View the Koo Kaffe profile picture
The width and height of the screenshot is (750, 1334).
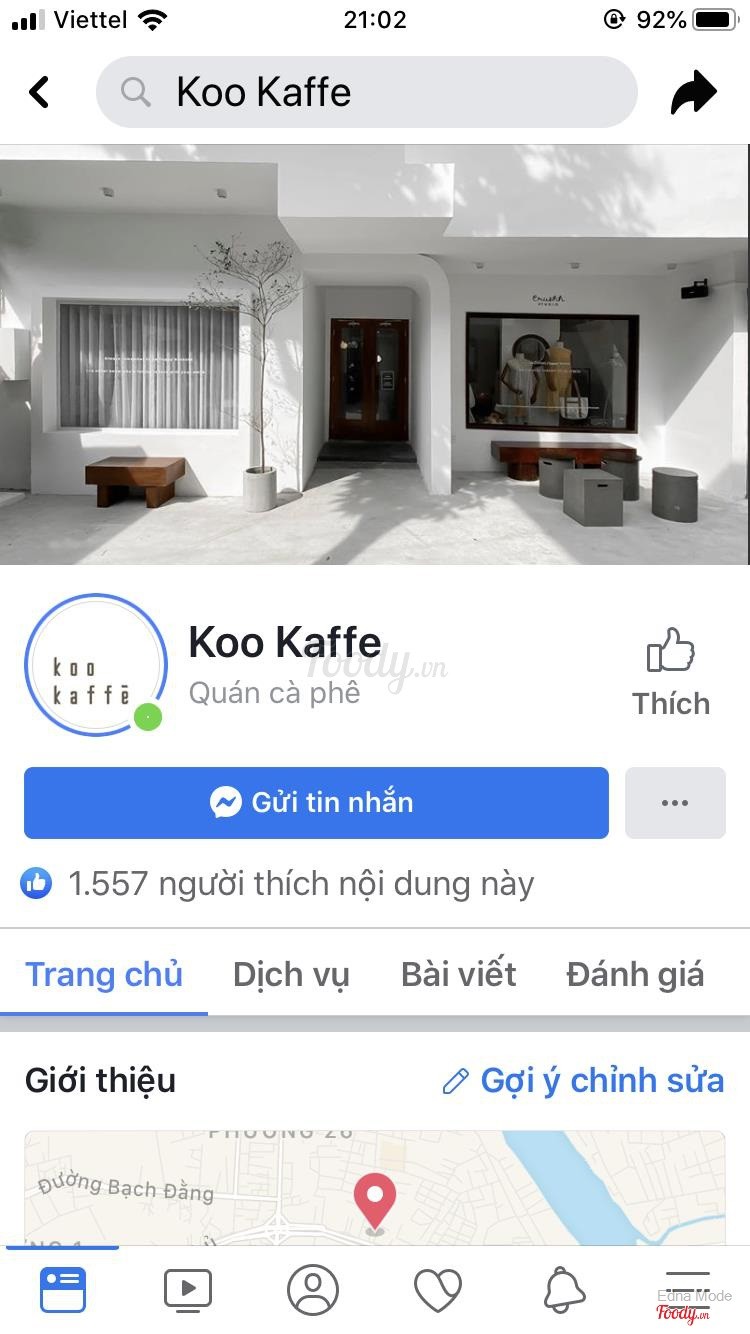(x=95, y=665)
